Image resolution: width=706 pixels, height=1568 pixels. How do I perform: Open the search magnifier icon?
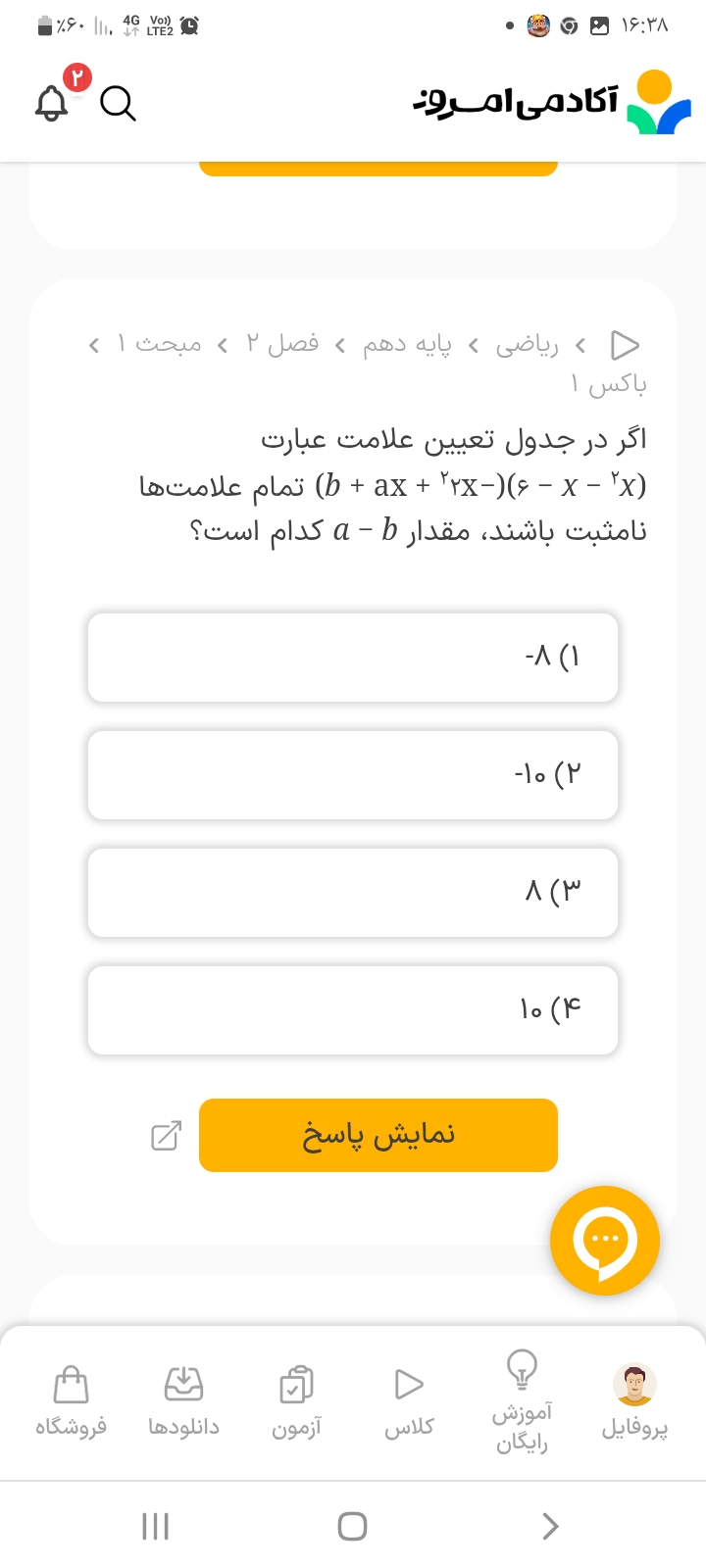pyautogui.click(x=118, y=103)
